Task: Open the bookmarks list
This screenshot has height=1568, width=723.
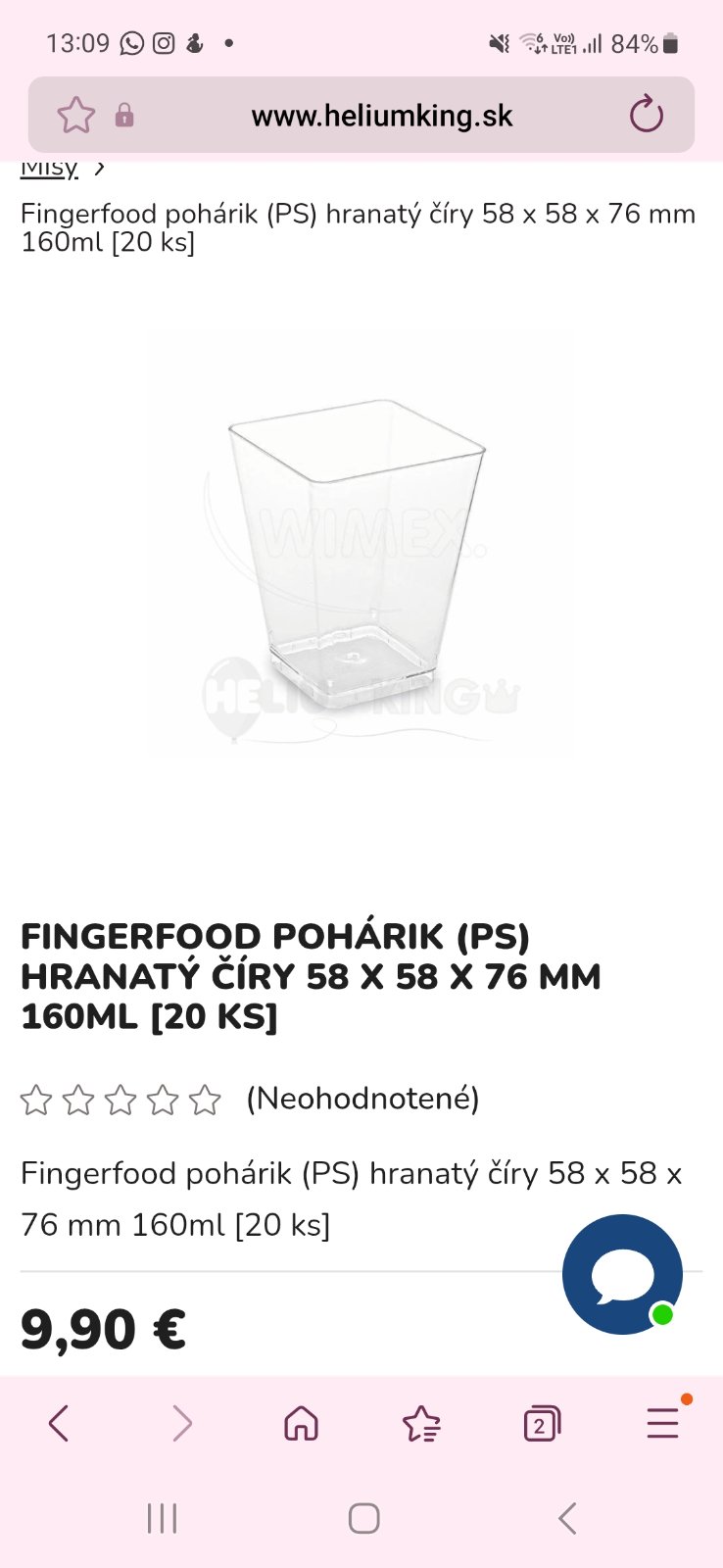Action: (421, 1423)
